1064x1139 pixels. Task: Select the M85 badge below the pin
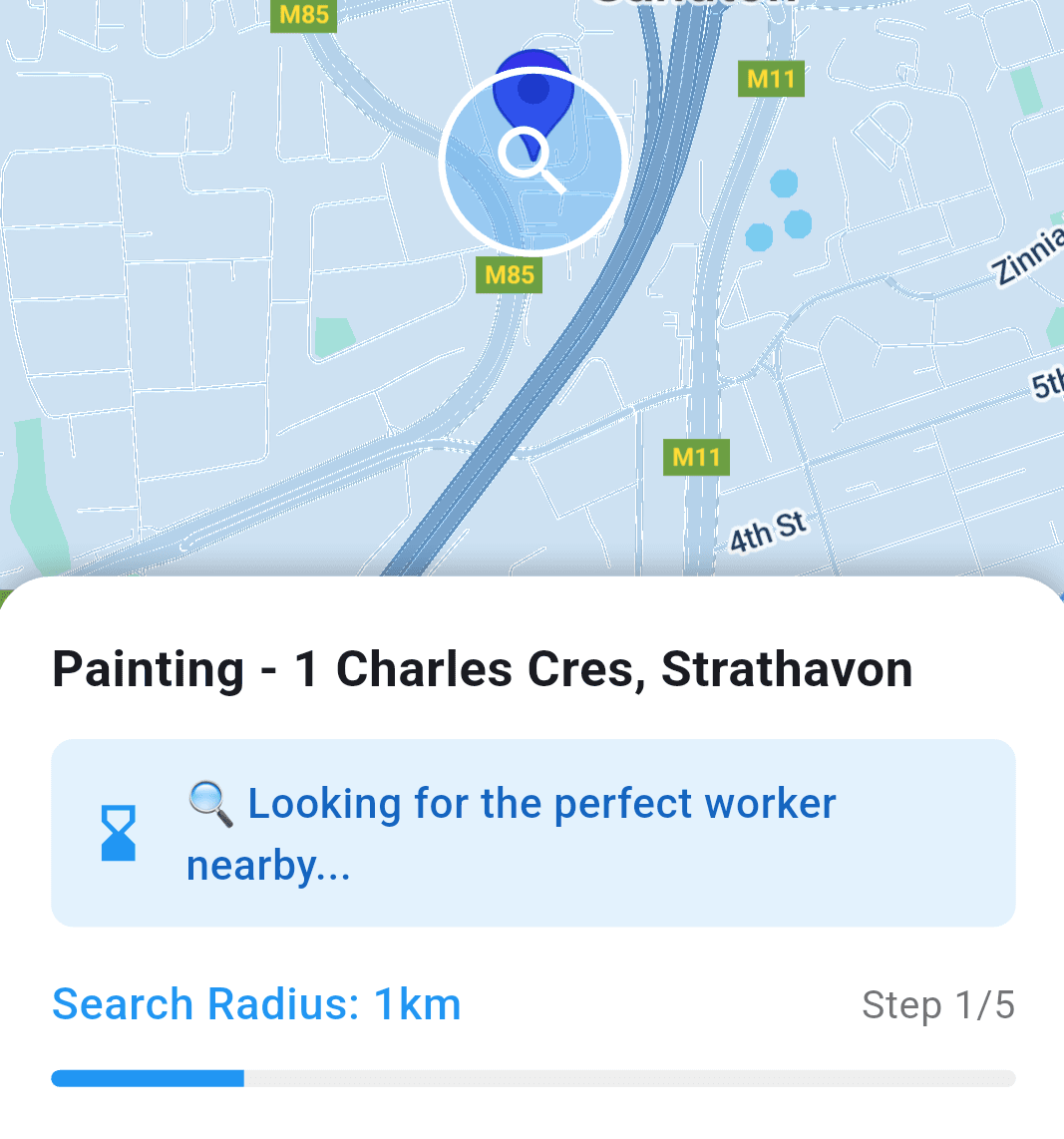(509, 275)
